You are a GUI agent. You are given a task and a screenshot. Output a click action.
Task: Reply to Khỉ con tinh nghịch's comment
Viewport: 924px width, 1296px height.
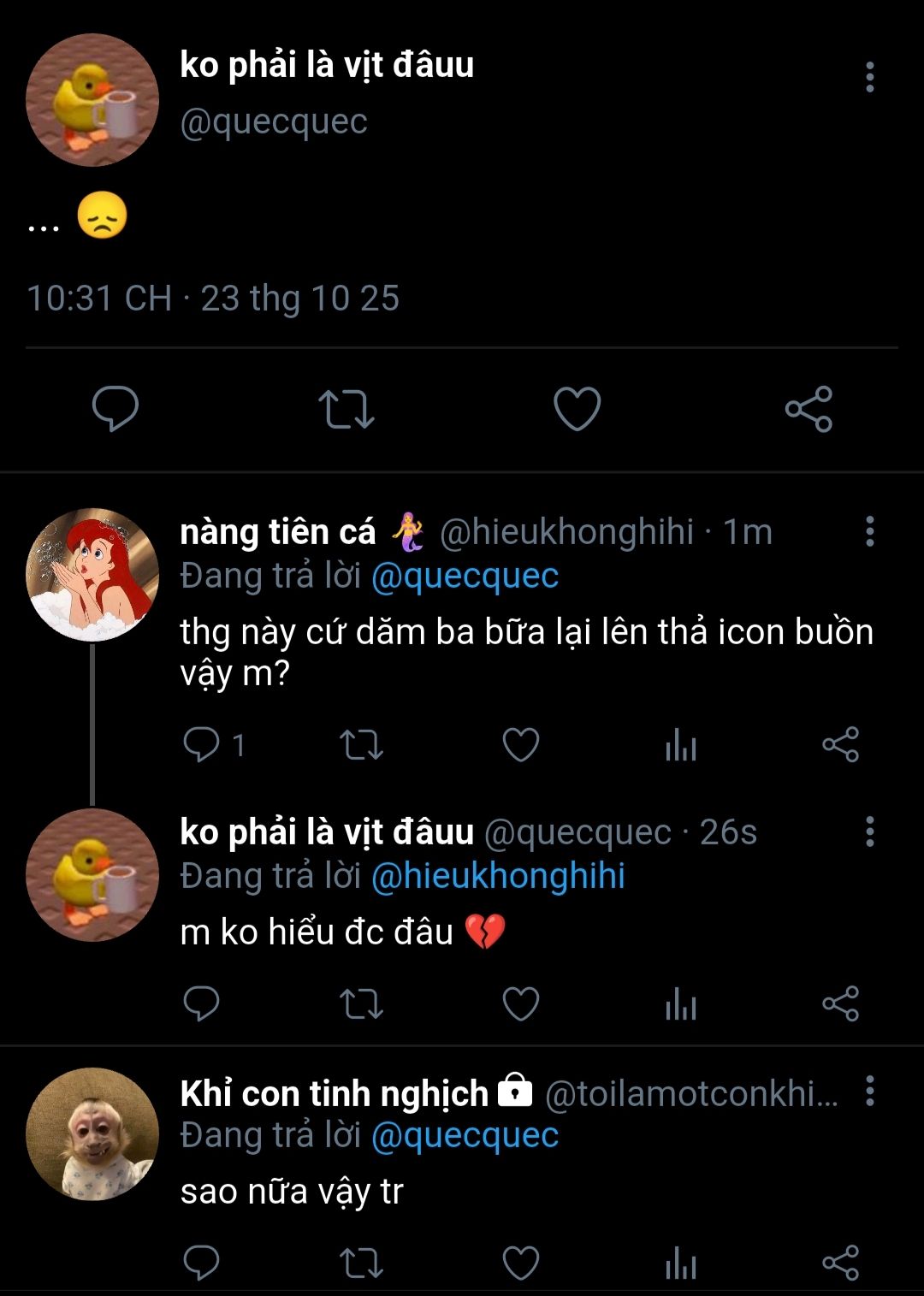click(x=202, y=1263)
